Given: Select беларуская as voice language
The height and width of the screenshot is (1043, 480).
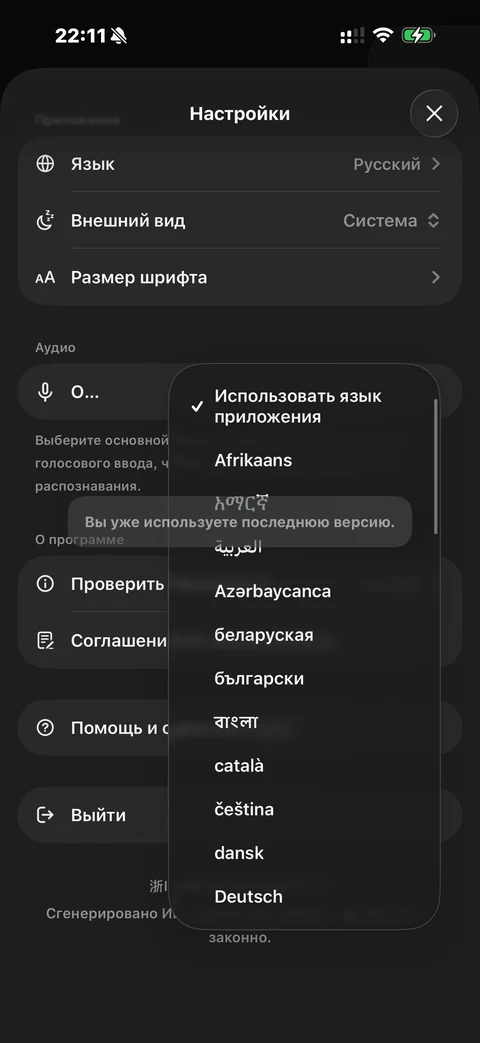Looking at the screenshot, I should click(x=304, y=635).
